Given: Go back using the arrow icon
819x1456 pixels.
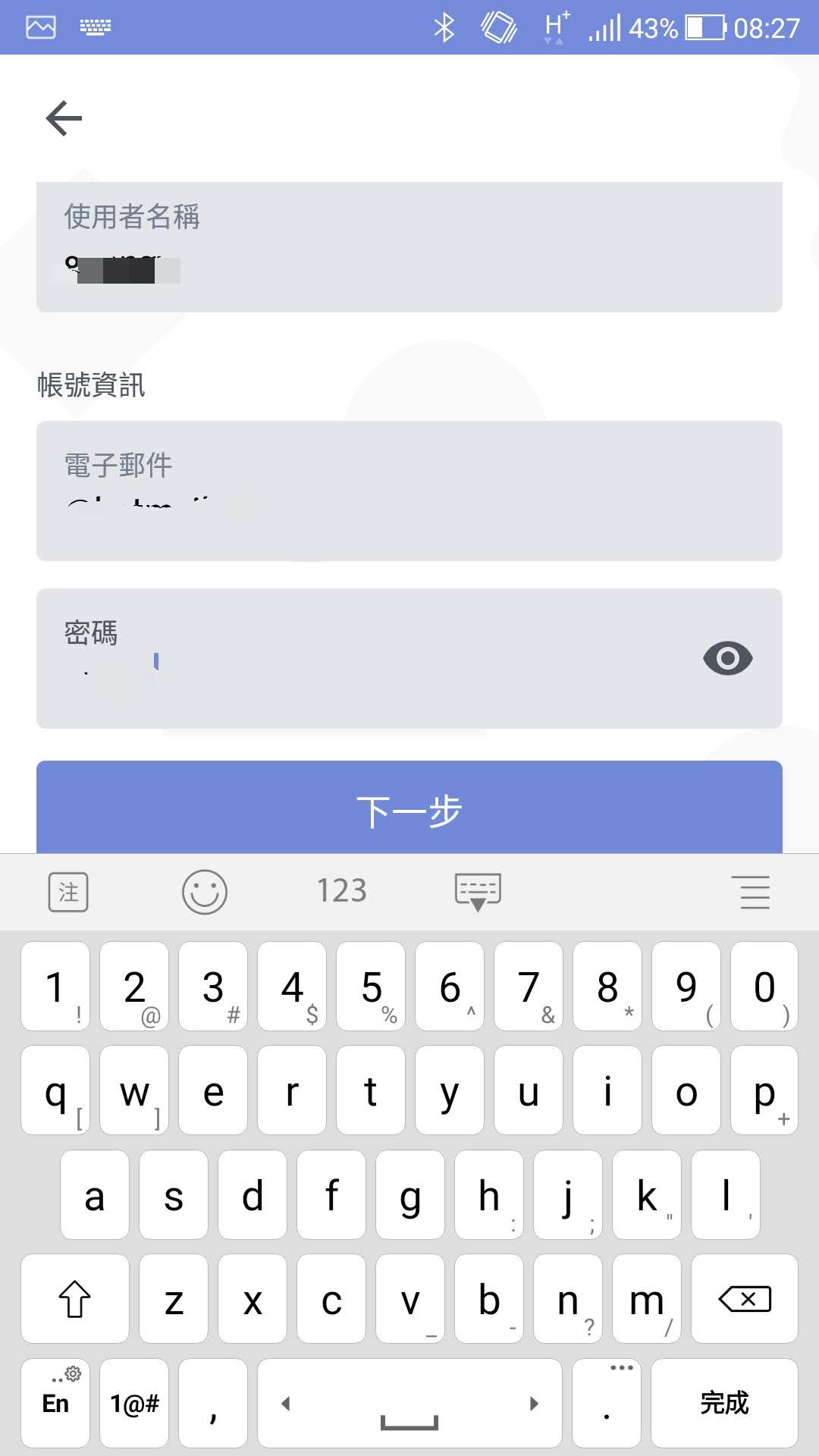Looking at the screenshot, I should coord(64,118).
